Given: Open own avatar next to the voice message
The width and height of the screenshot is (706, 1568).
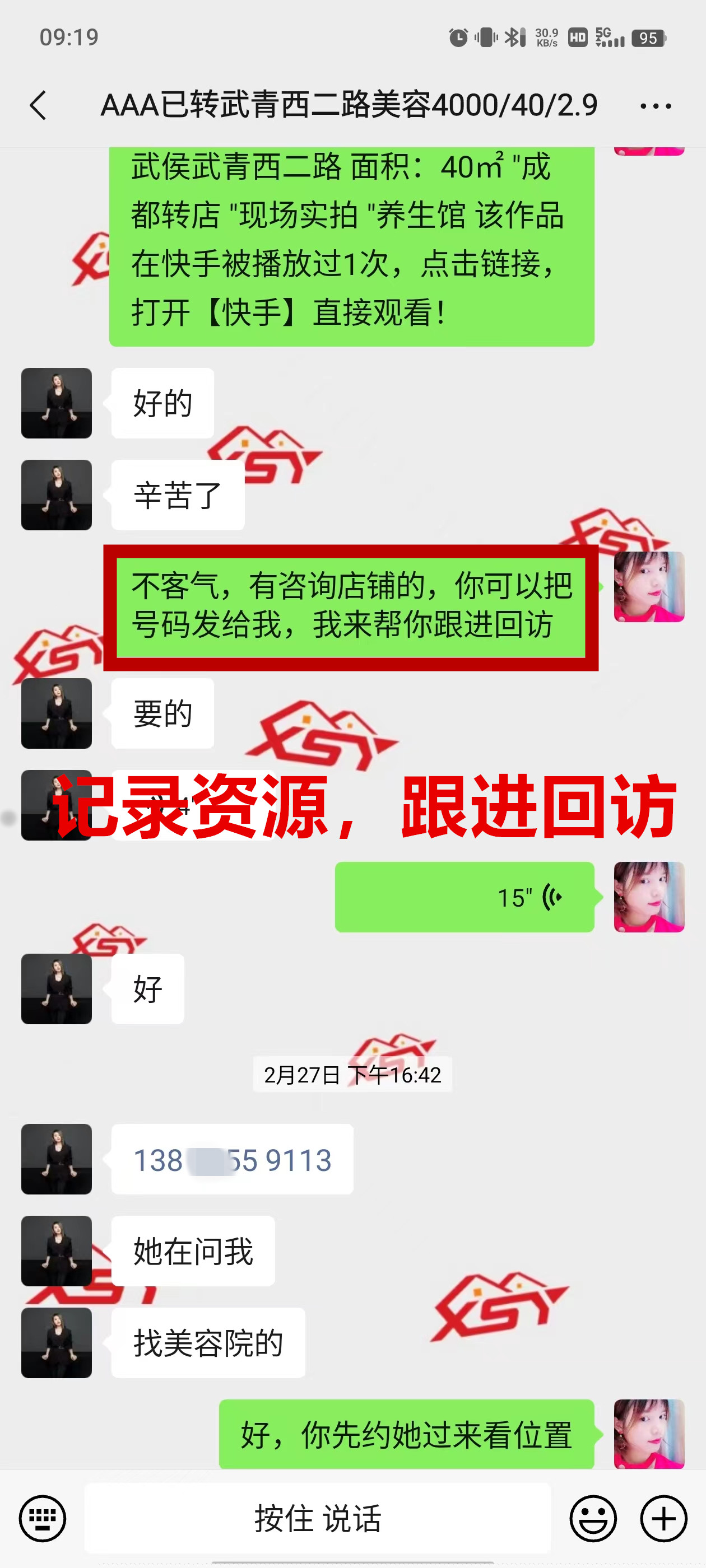Looking at the screenshot, I should click(x=649, y=897).
